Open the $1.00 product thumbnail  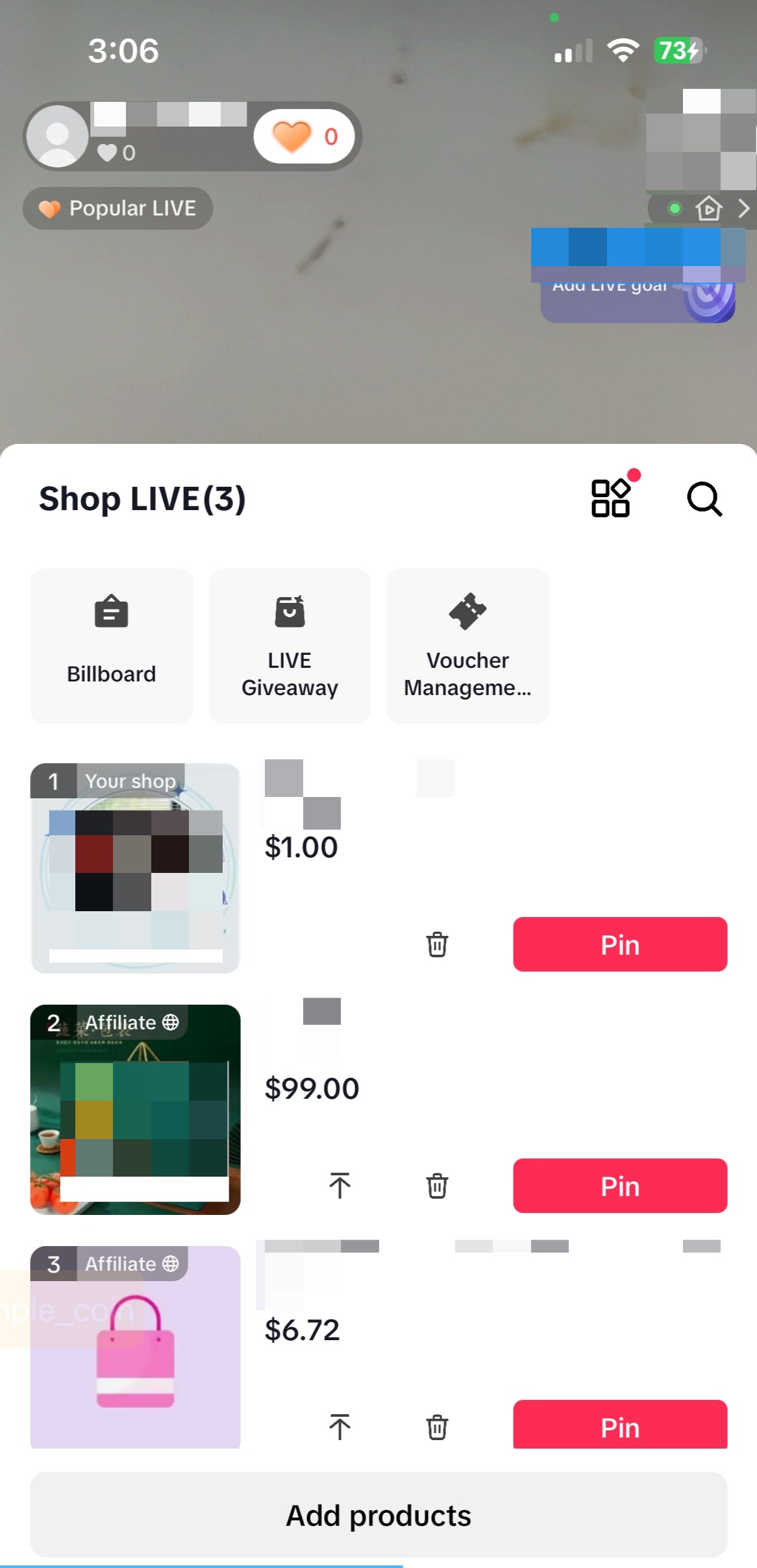pyautogui.click(x=135, y=868)
